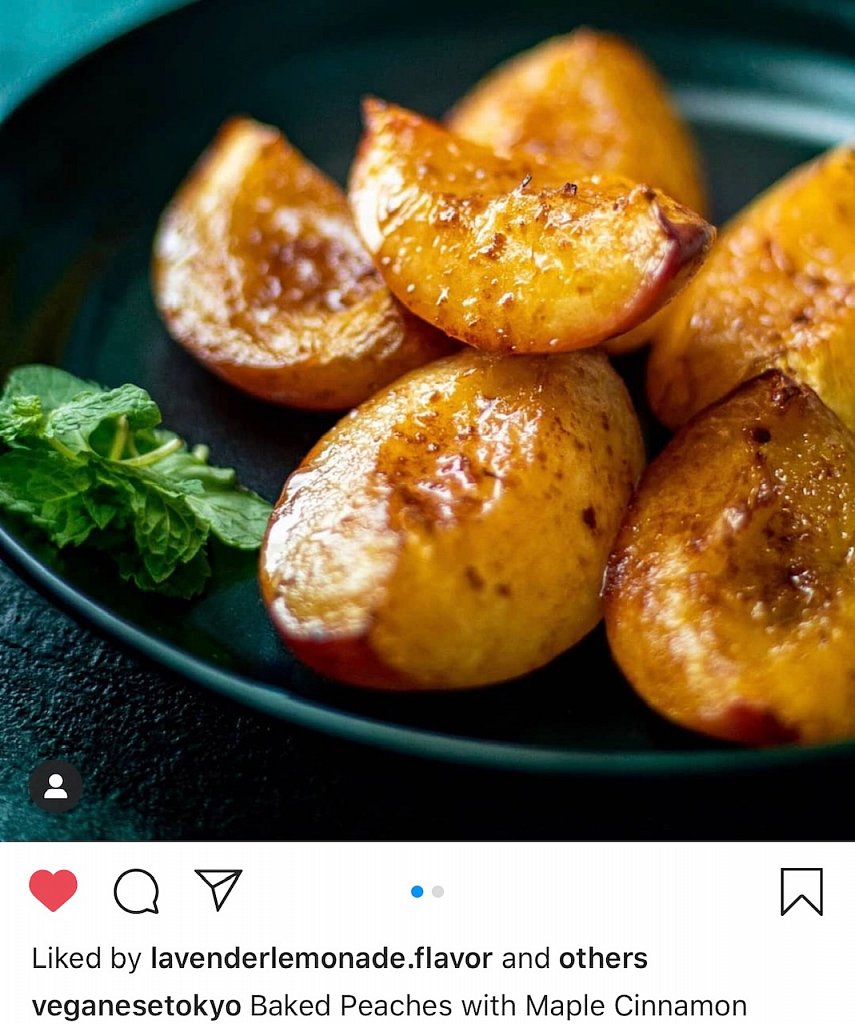Show tagged accounts via the person icon

[56, 786]
